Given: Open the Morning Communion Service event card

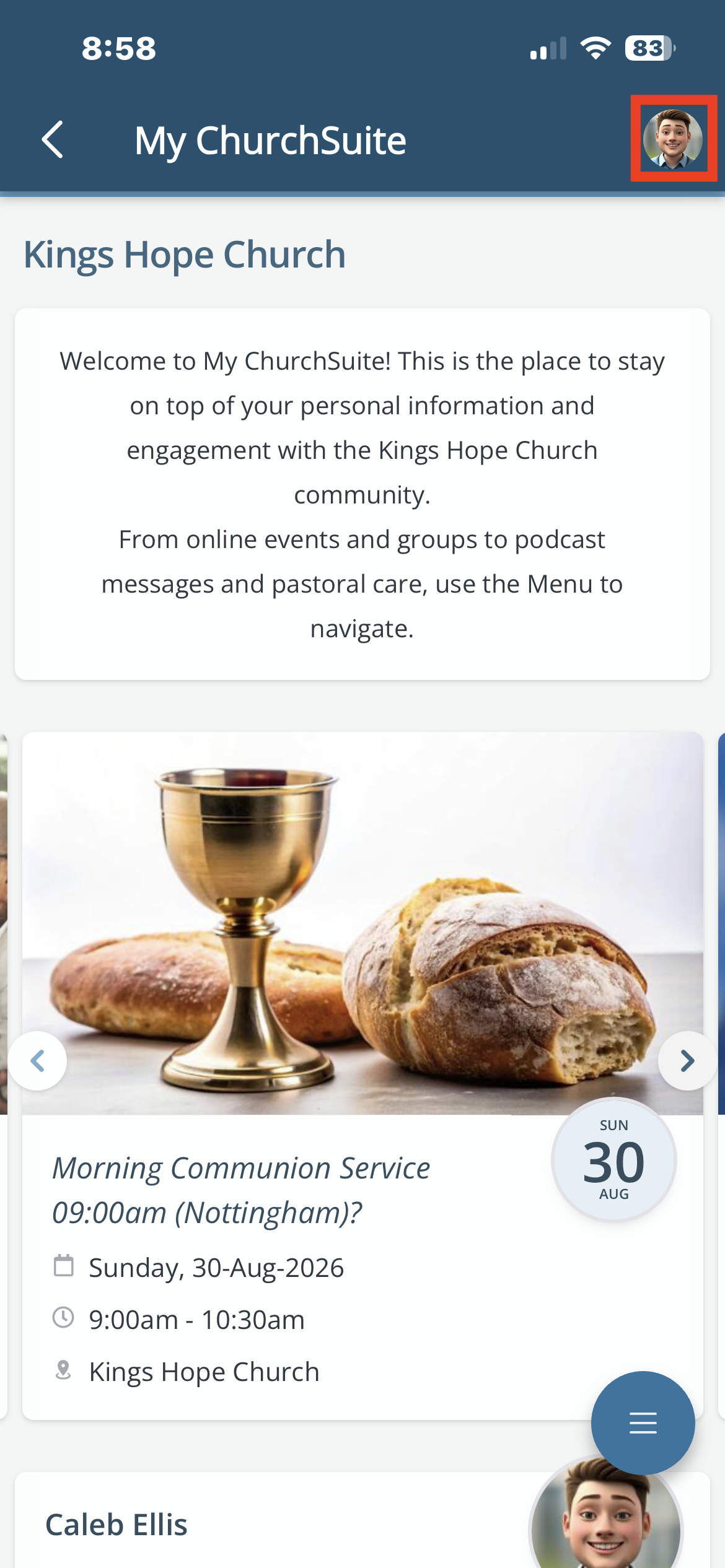Looking at the screenshot, I should (362, 1076).
